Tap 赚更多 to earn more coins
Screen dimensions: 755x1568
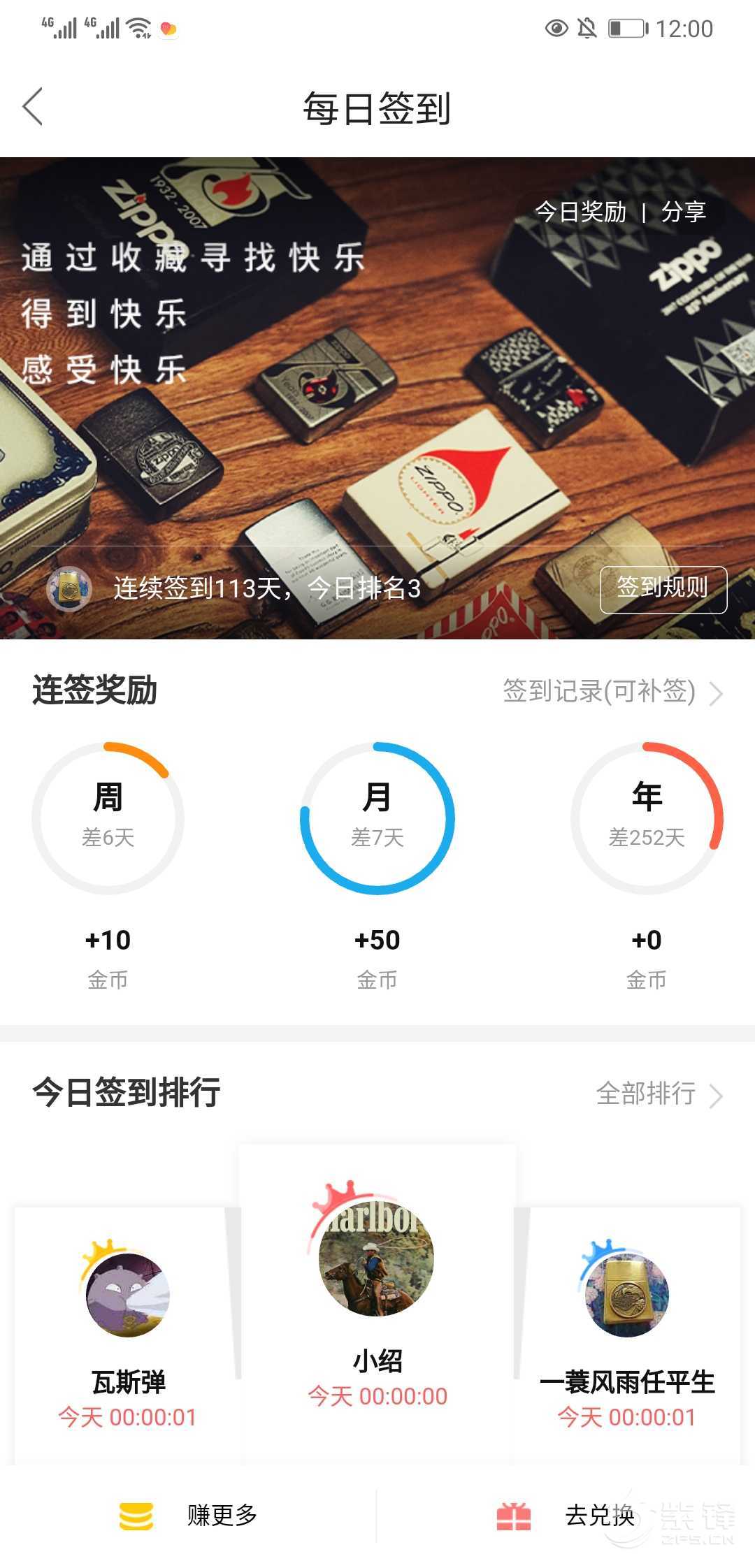tap(189, 1515)
